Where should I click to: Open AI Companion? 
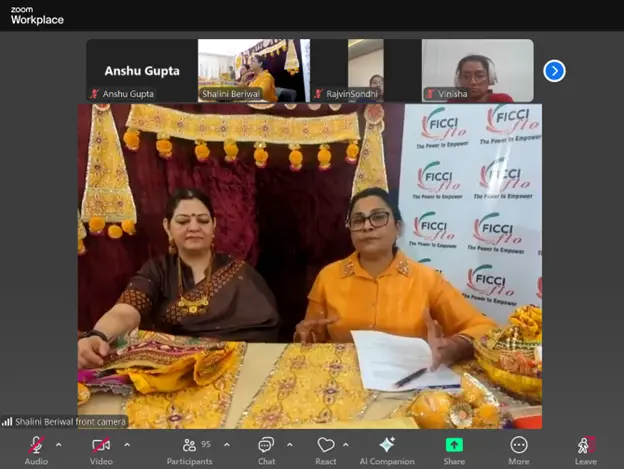point(387,445)
